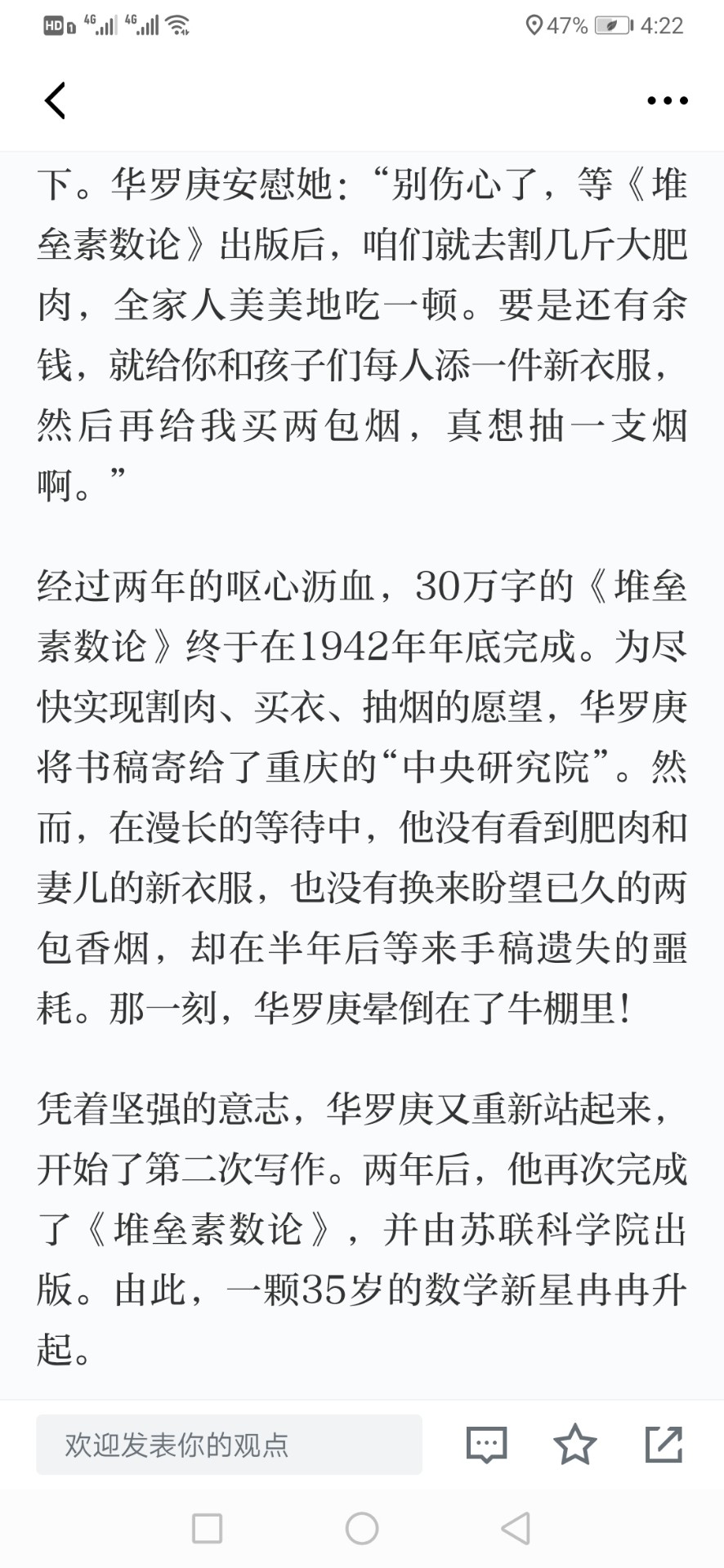The height and width of the screenshot is (1568, 724).
Task: Share the article via the share icon
Action: [664, 1444]
